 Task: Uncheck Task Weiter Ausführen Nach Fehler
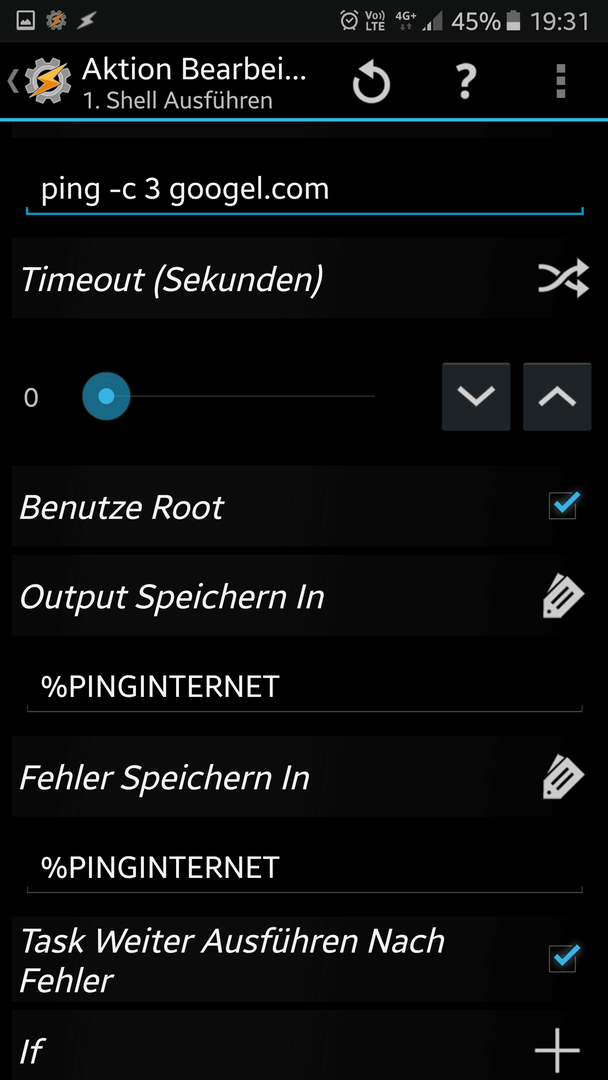click(563, 958)
